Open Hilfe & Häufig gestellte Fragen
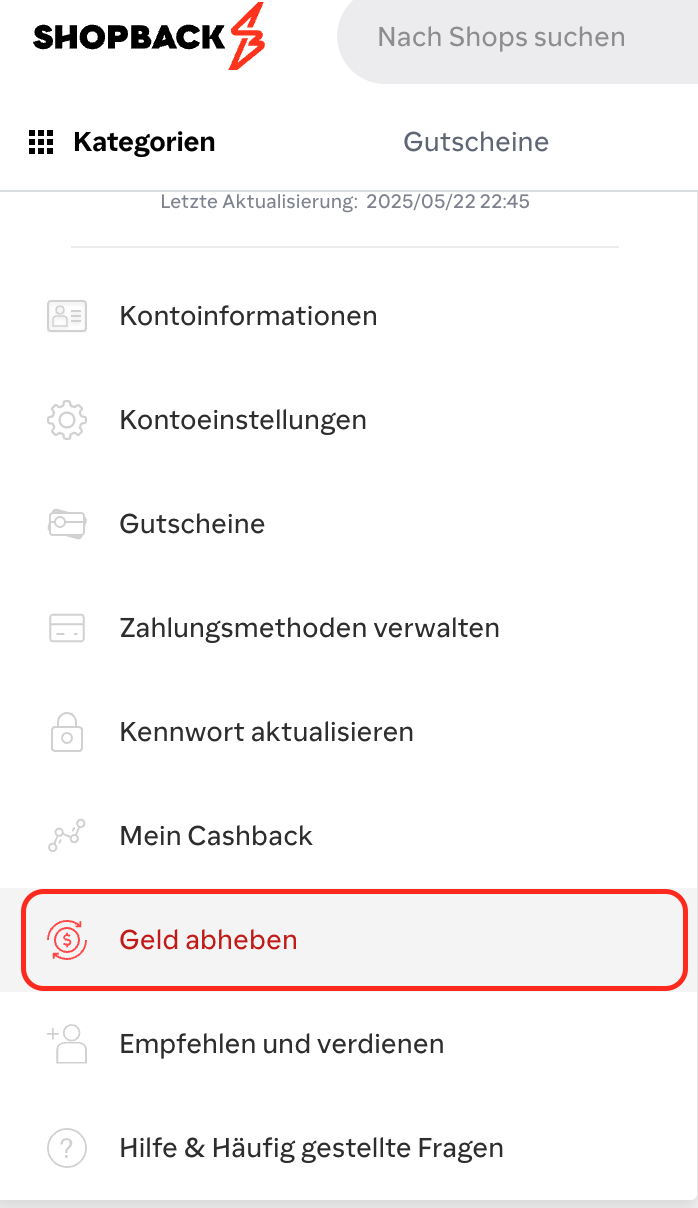Screen dimensions: 698x1208 [x=349, y=1148]
